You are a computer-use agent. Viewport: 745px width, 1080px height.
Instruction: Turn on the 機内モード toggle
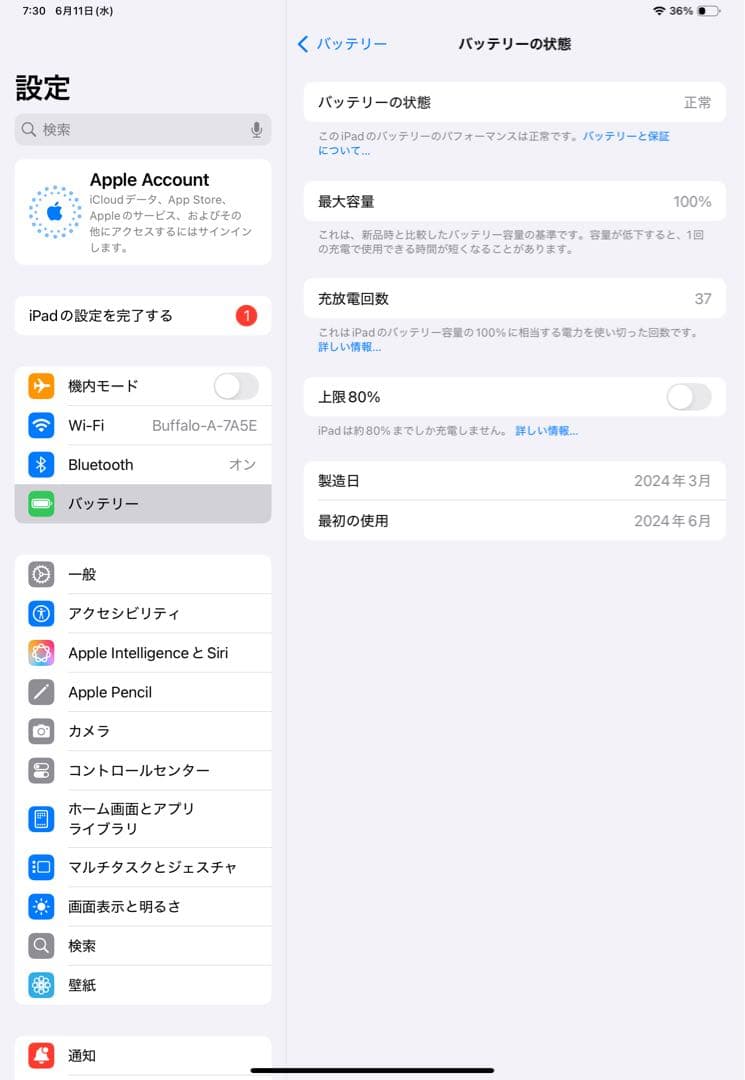(x=236, y=386)
